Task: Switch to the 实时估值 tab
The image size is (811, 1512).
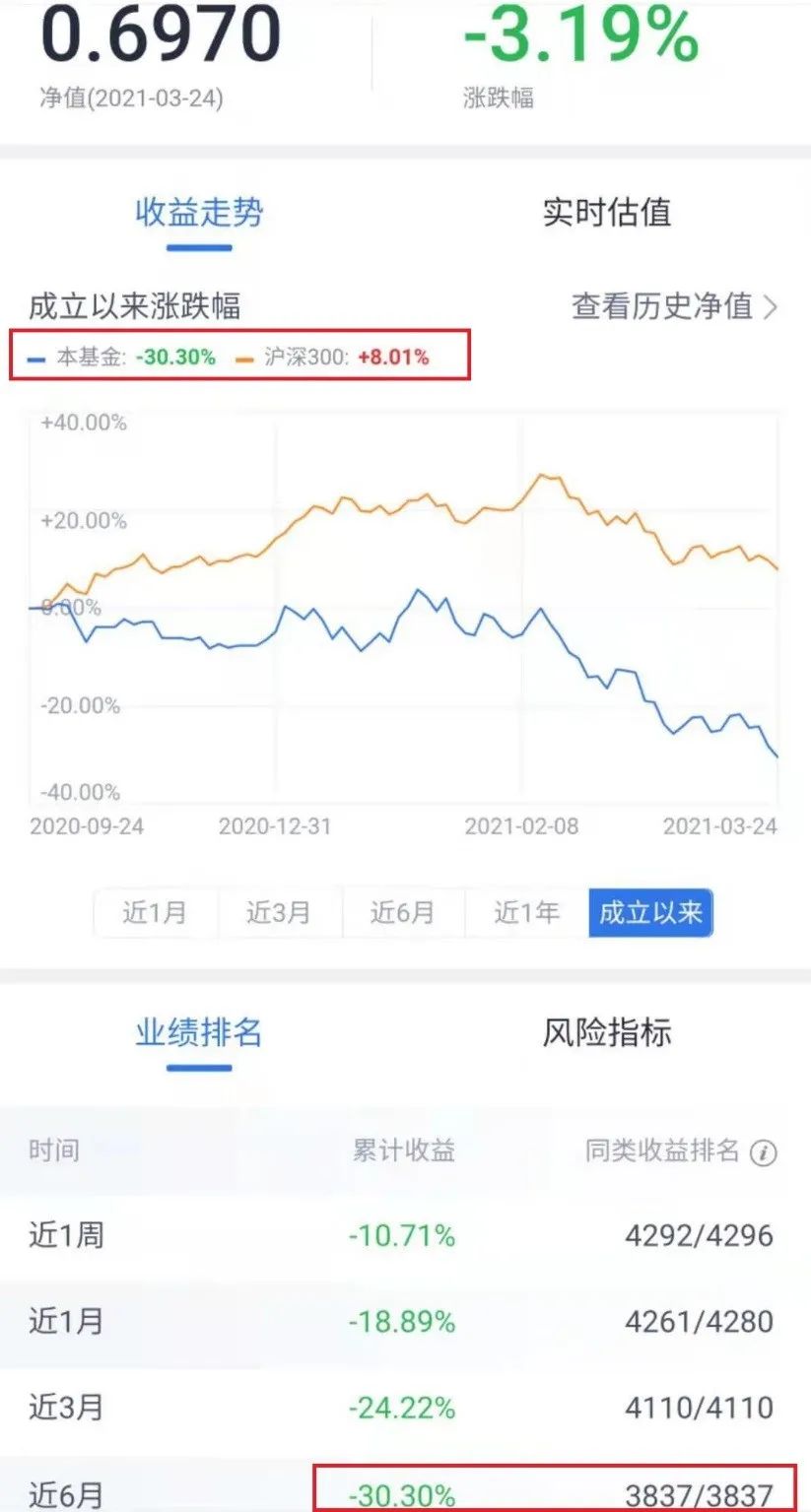Action: (606, 212)
